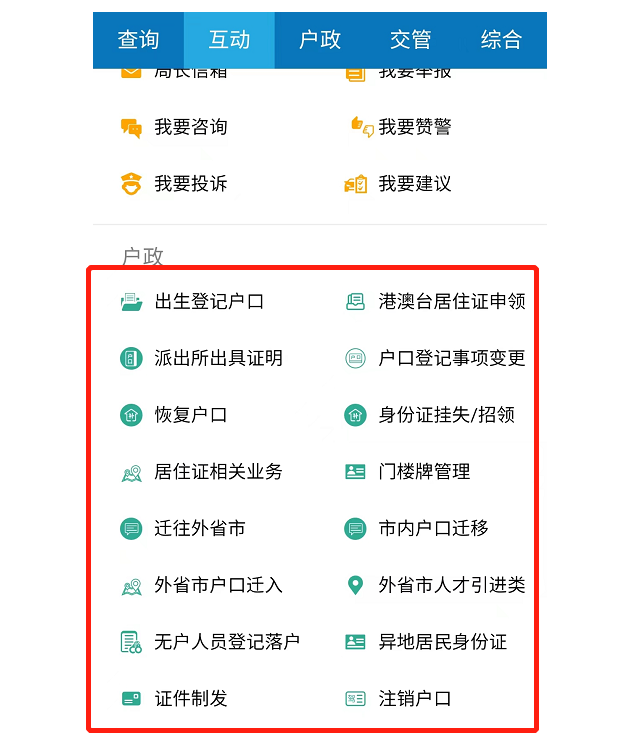Viewport: 636px width, 735px height.
Task: Open 迁往外省市
Action: pyautogui.click(x=199, y=528)
